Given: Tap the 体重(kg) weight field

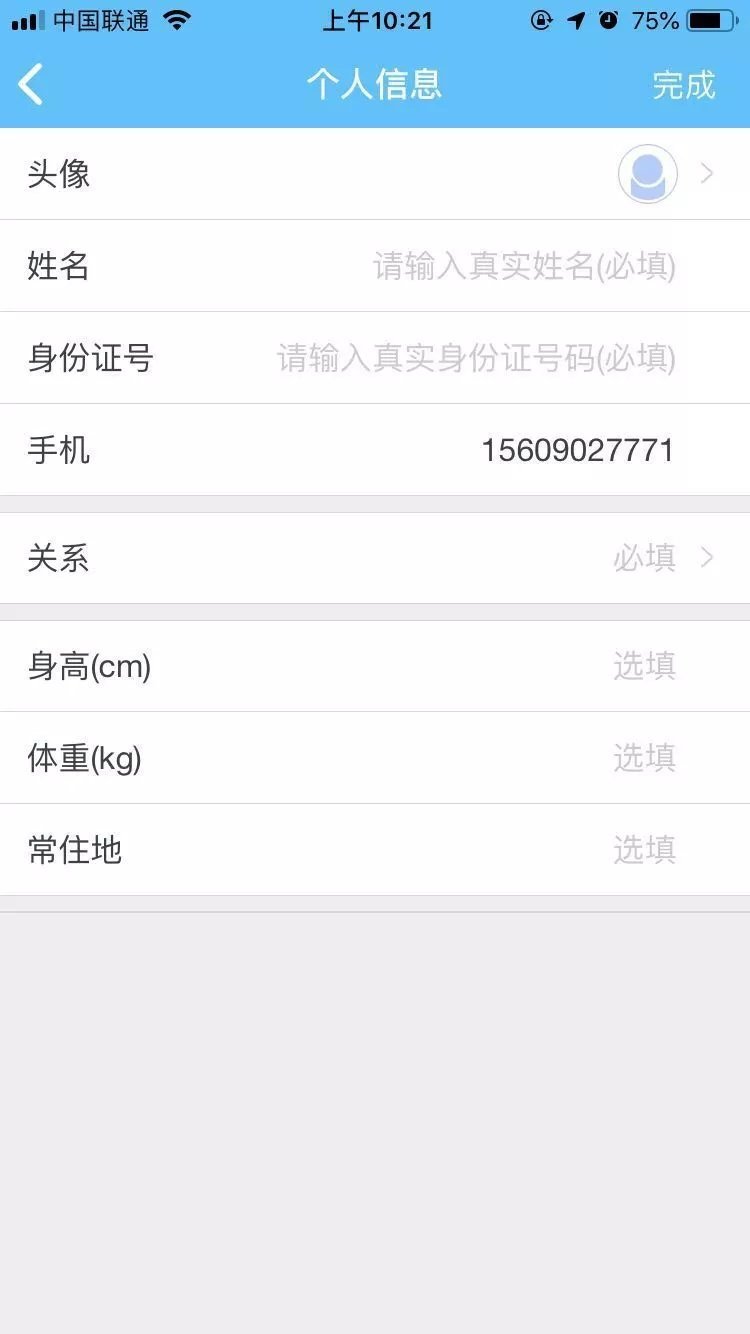Looking at the screenshot, I should [x=644, y=758].
